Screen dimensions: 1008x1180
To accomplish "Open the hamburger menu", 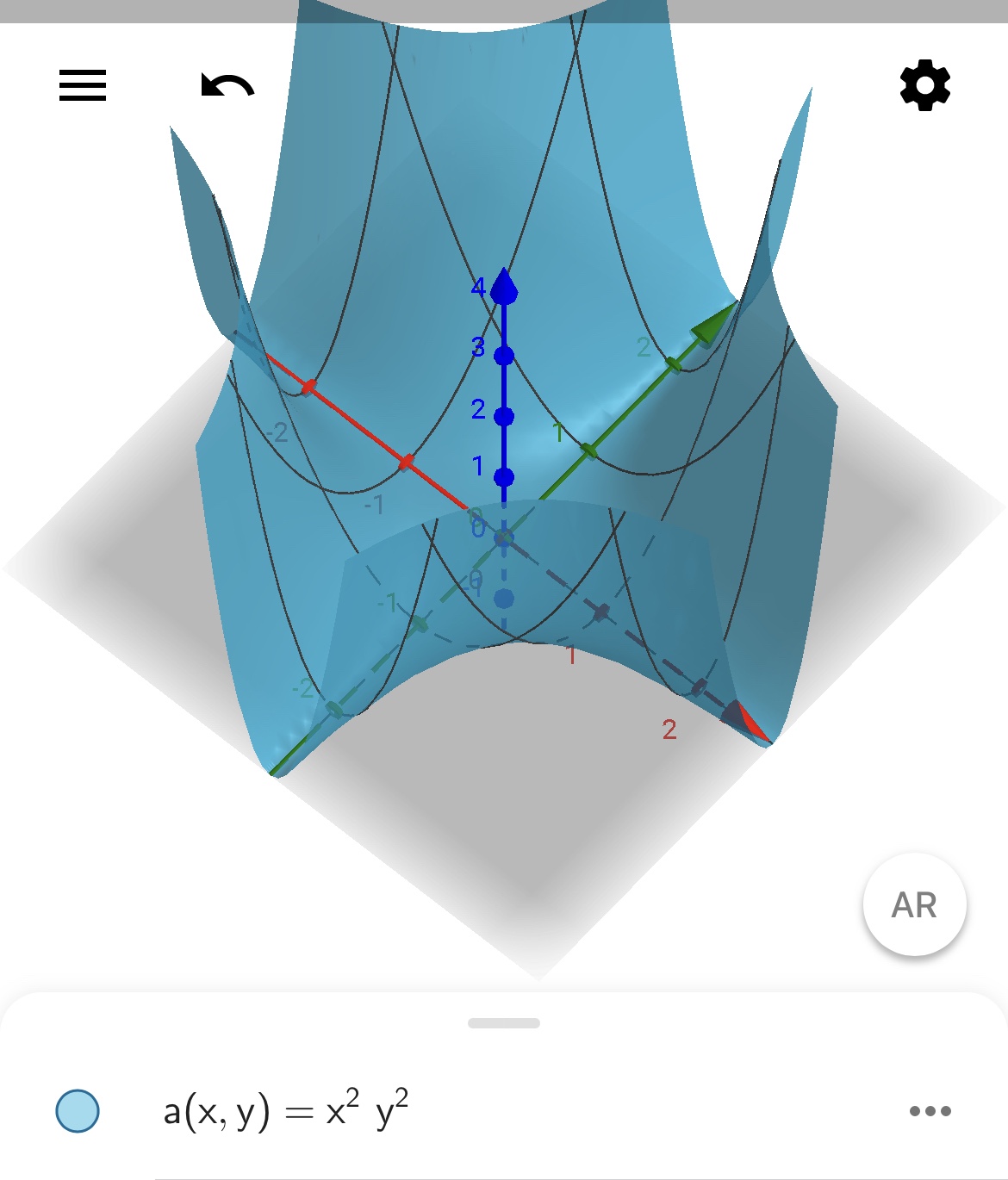I will click(83, 85).
